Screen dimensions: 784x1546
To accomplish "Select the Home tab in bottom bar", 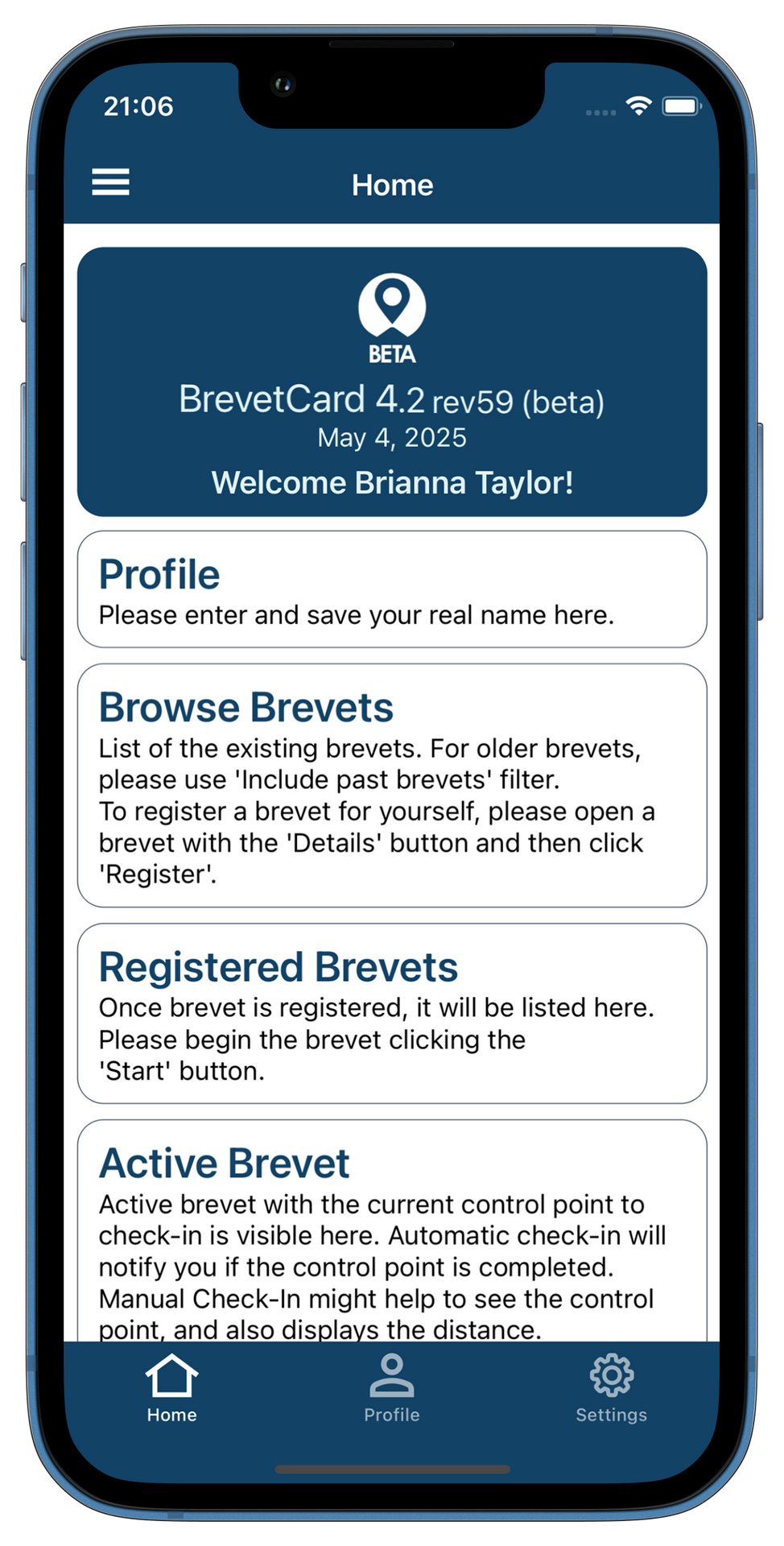I will [171, 1388].
